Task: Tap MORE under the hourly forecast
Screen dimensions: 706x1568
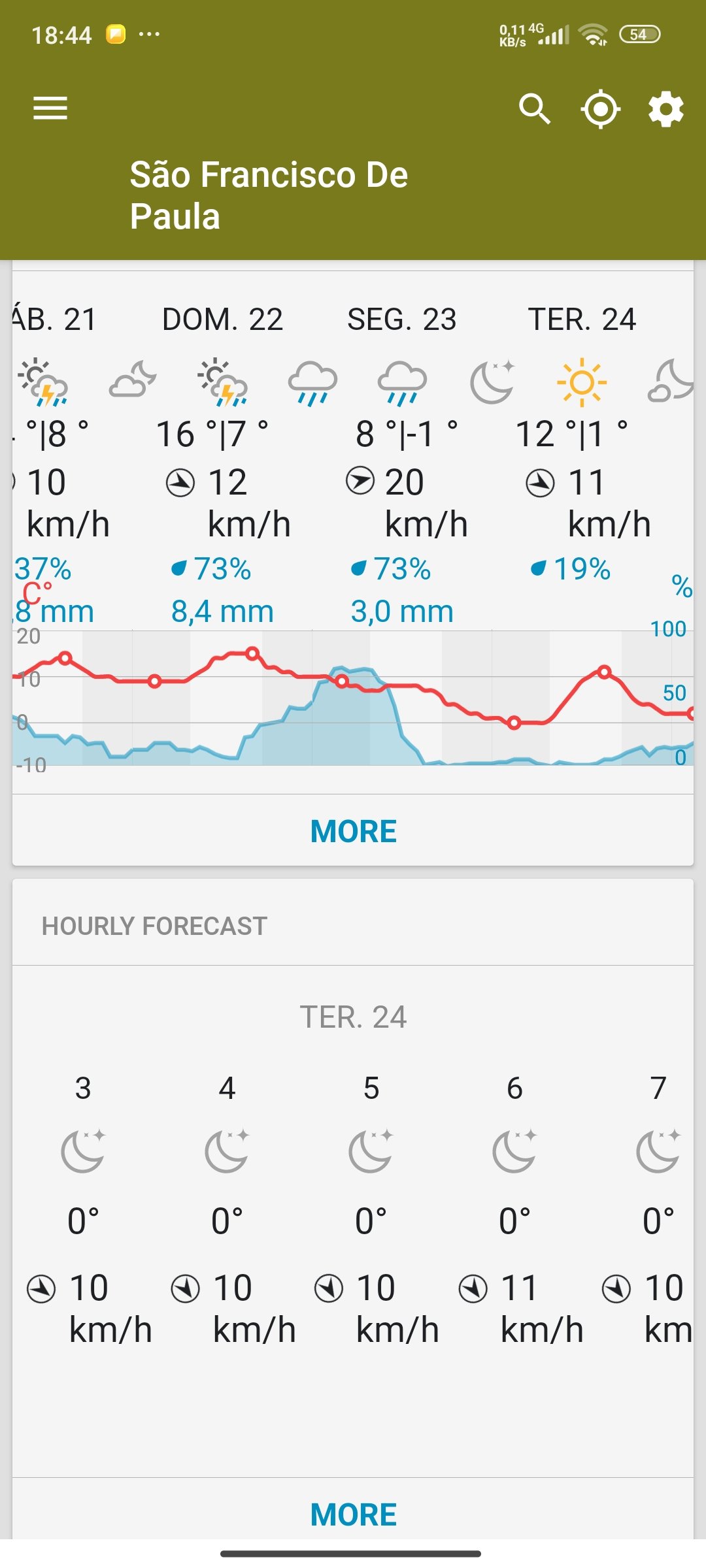Action: pyautogui.click(x=353, y=1514)
